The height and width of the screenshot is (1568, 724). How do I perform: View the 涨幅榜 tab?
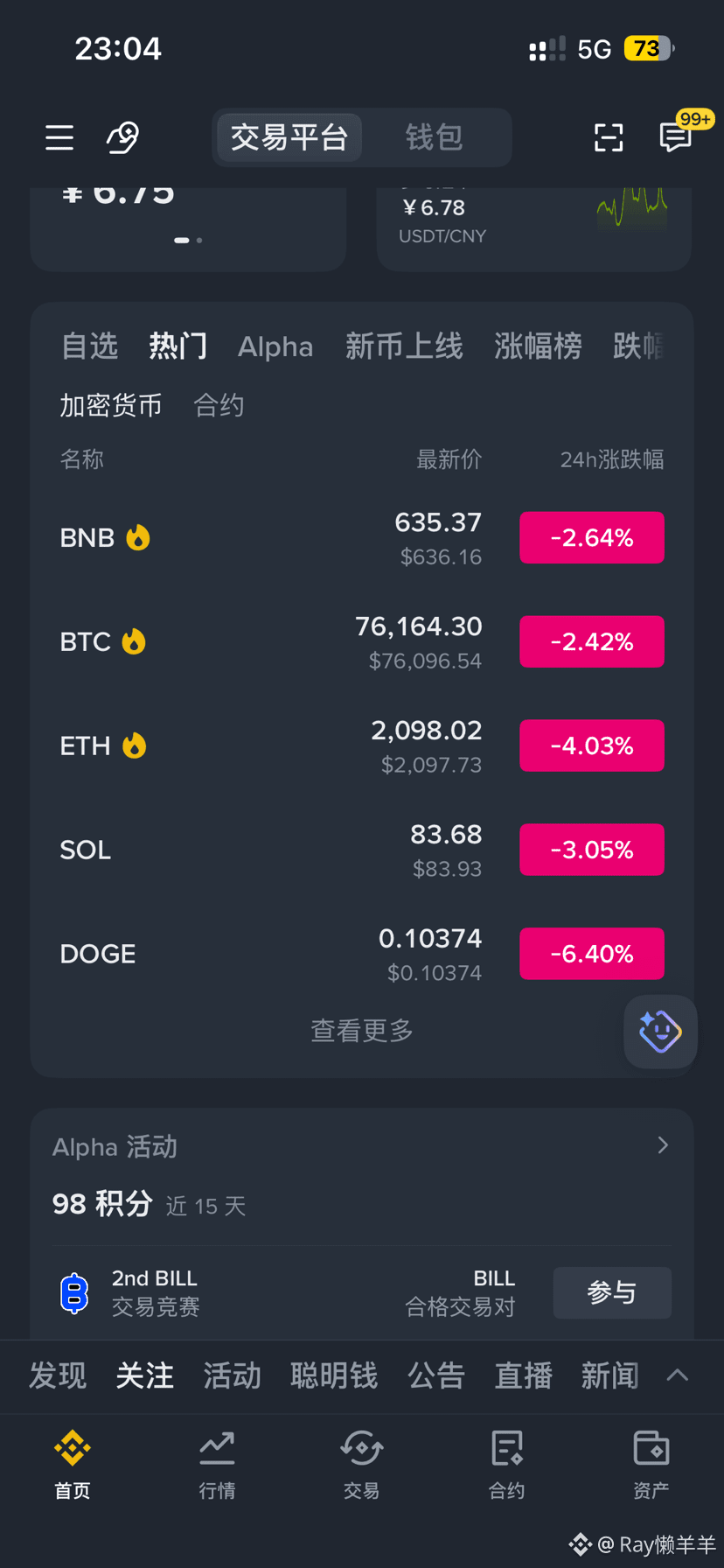[538, 346]
